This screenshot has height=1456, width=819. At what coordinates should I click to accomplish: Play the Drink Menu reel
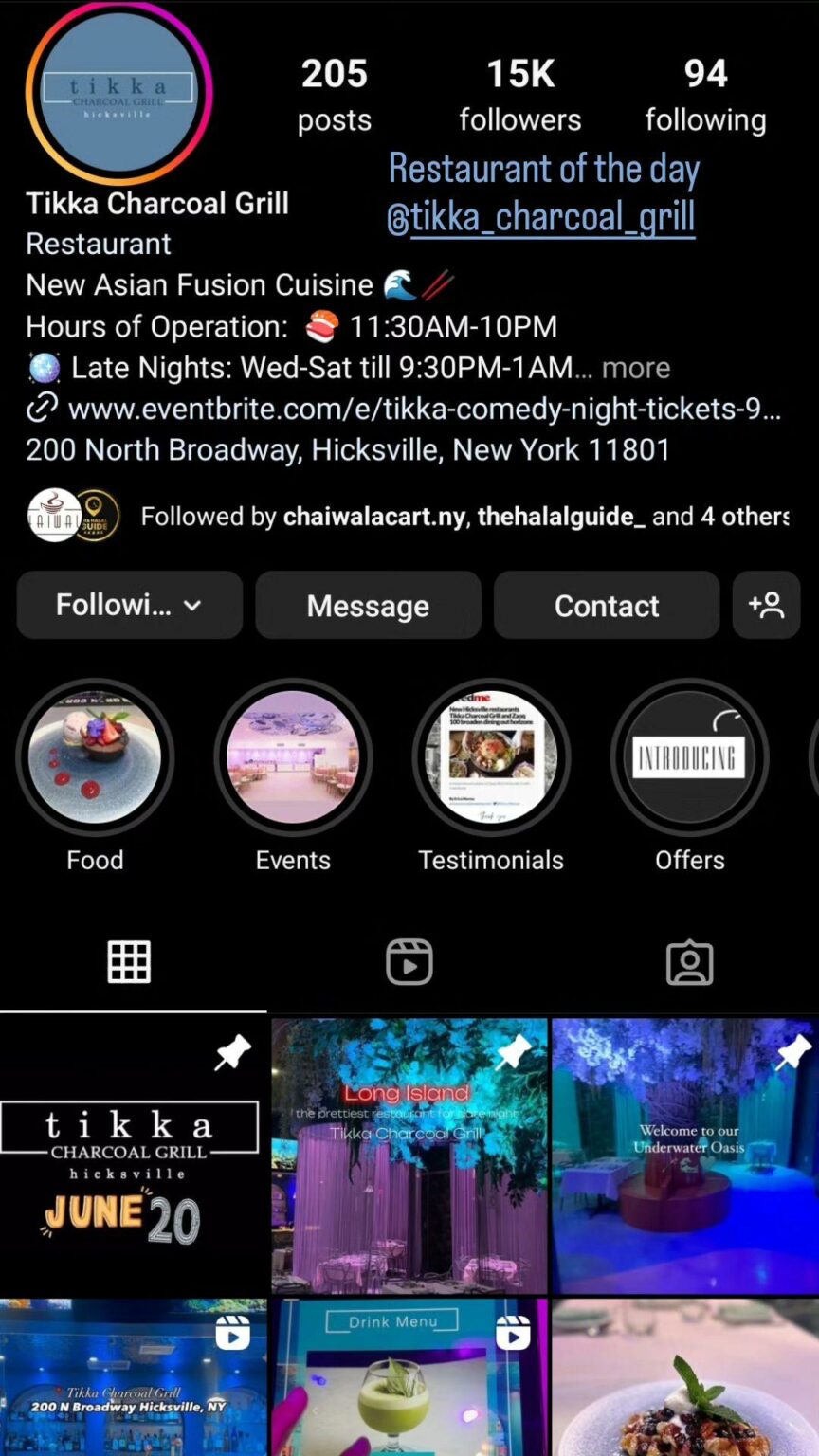pyautogui.click(x=409, y=1377)
